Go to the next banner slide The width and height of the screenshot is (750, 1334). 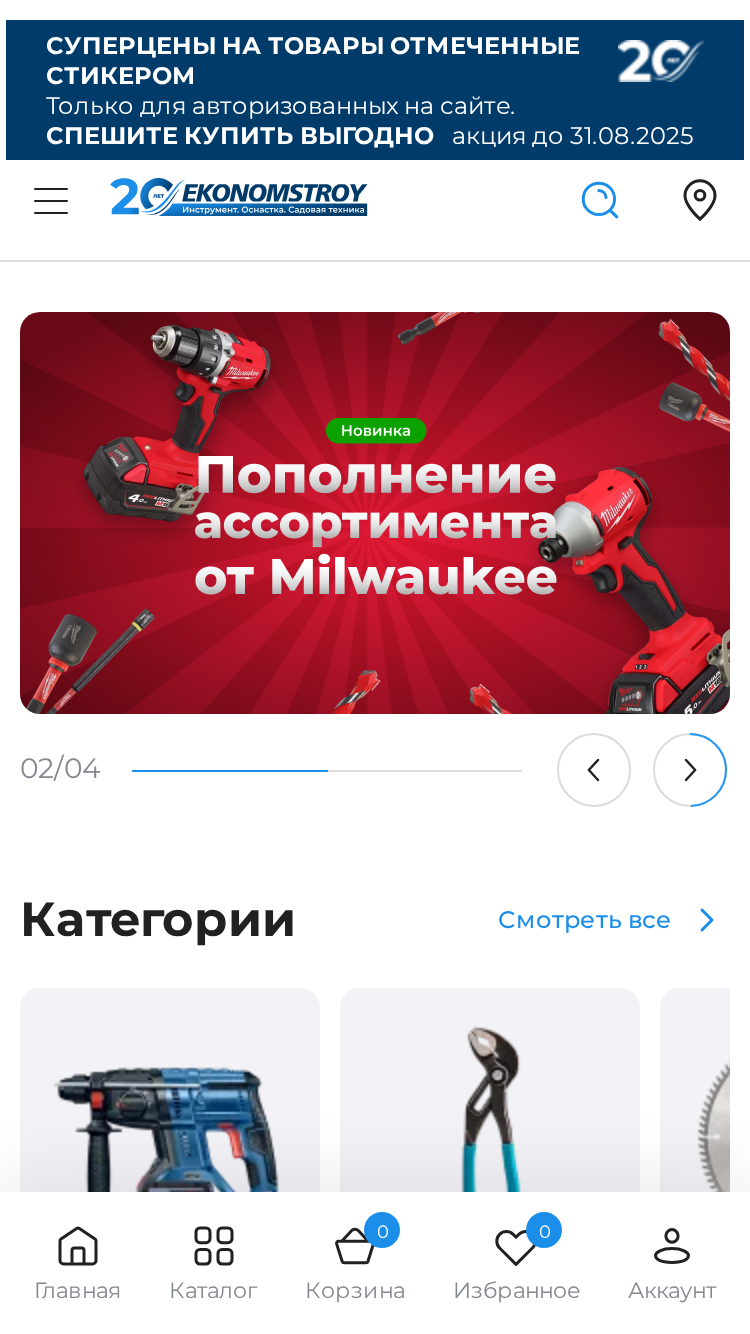point(690,770)
